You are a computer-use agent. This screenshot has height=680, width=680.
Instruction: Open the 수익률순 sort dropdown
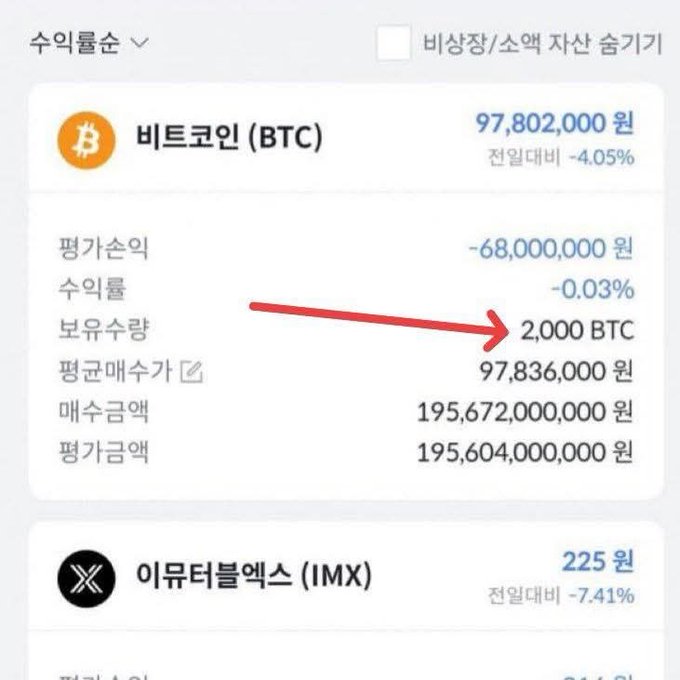(x=88, y=43)
